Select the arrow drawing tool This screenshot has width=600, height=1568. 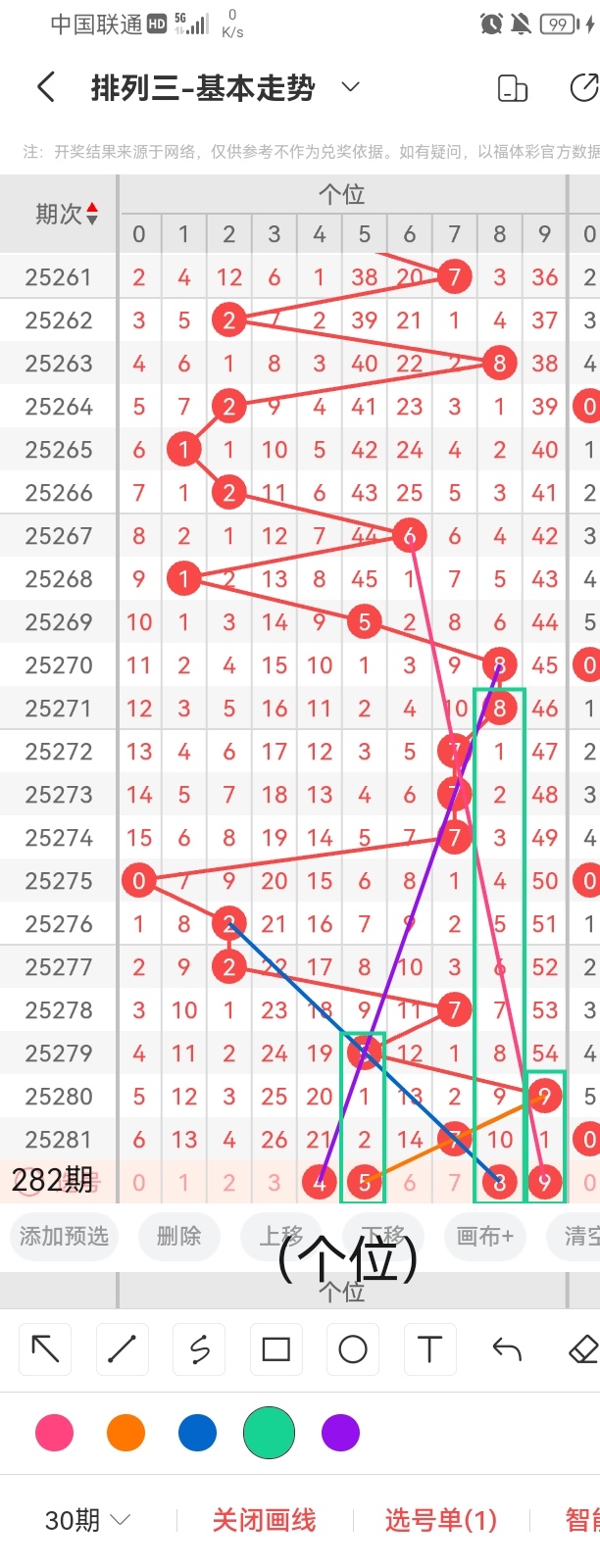click(x=45, y=1349)
